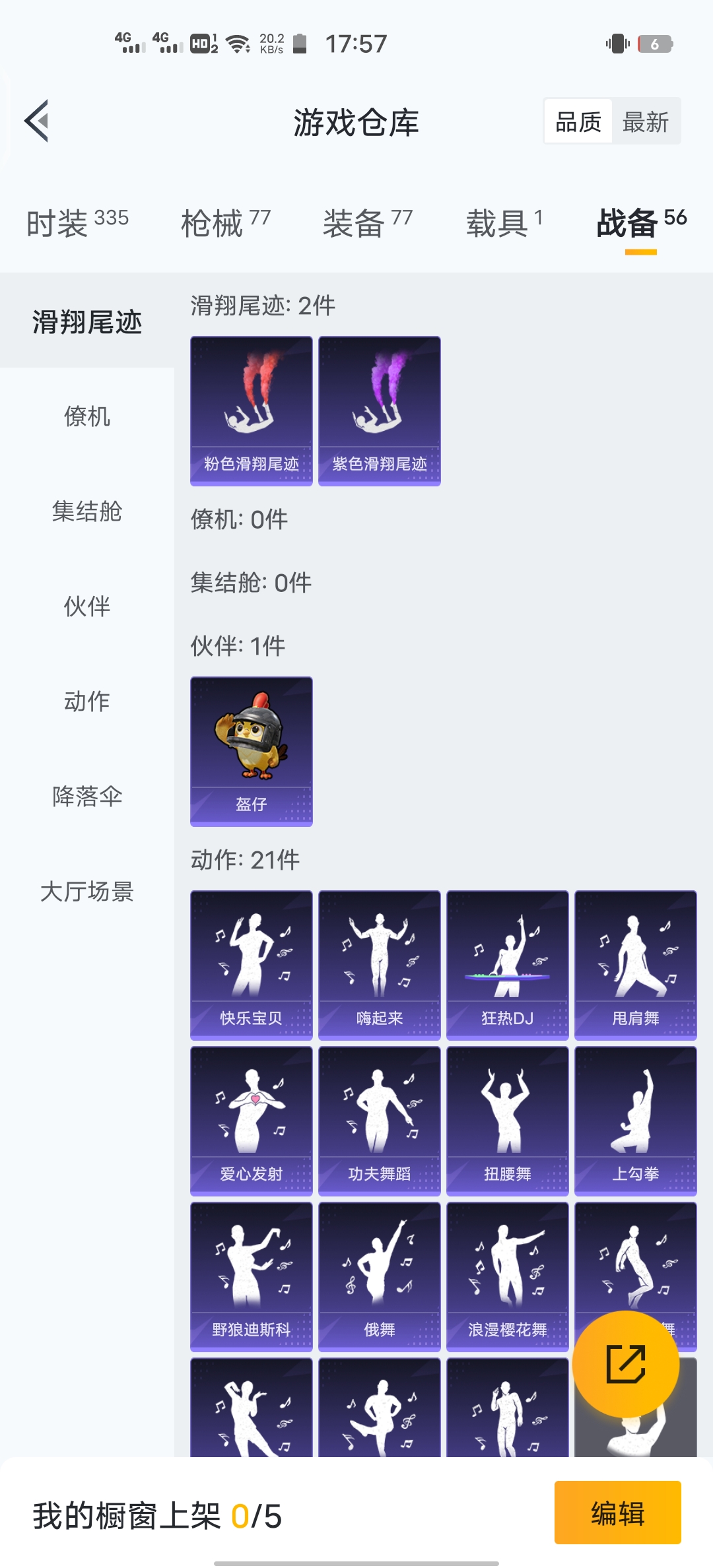This screenshot has width=713, height=1568.
Task: Select the 降落伞 side category
Action: point(87,797)
